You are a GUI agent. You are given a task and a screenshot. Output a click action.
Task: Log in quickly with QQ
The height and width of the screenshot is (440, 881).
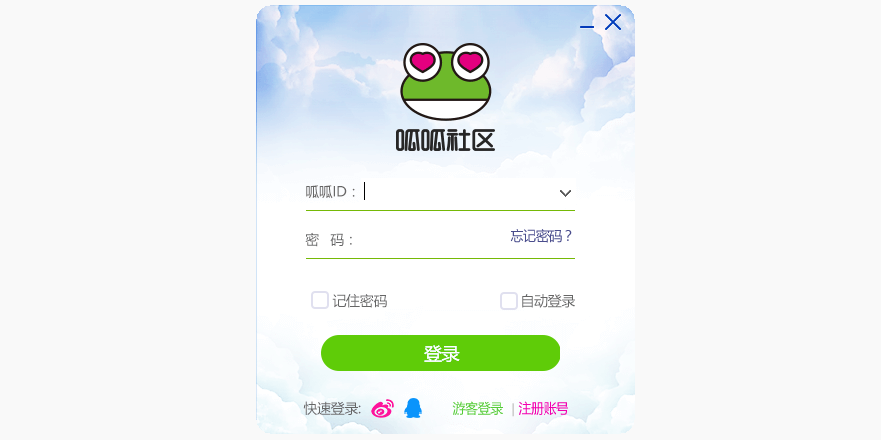tap(413, 408)
